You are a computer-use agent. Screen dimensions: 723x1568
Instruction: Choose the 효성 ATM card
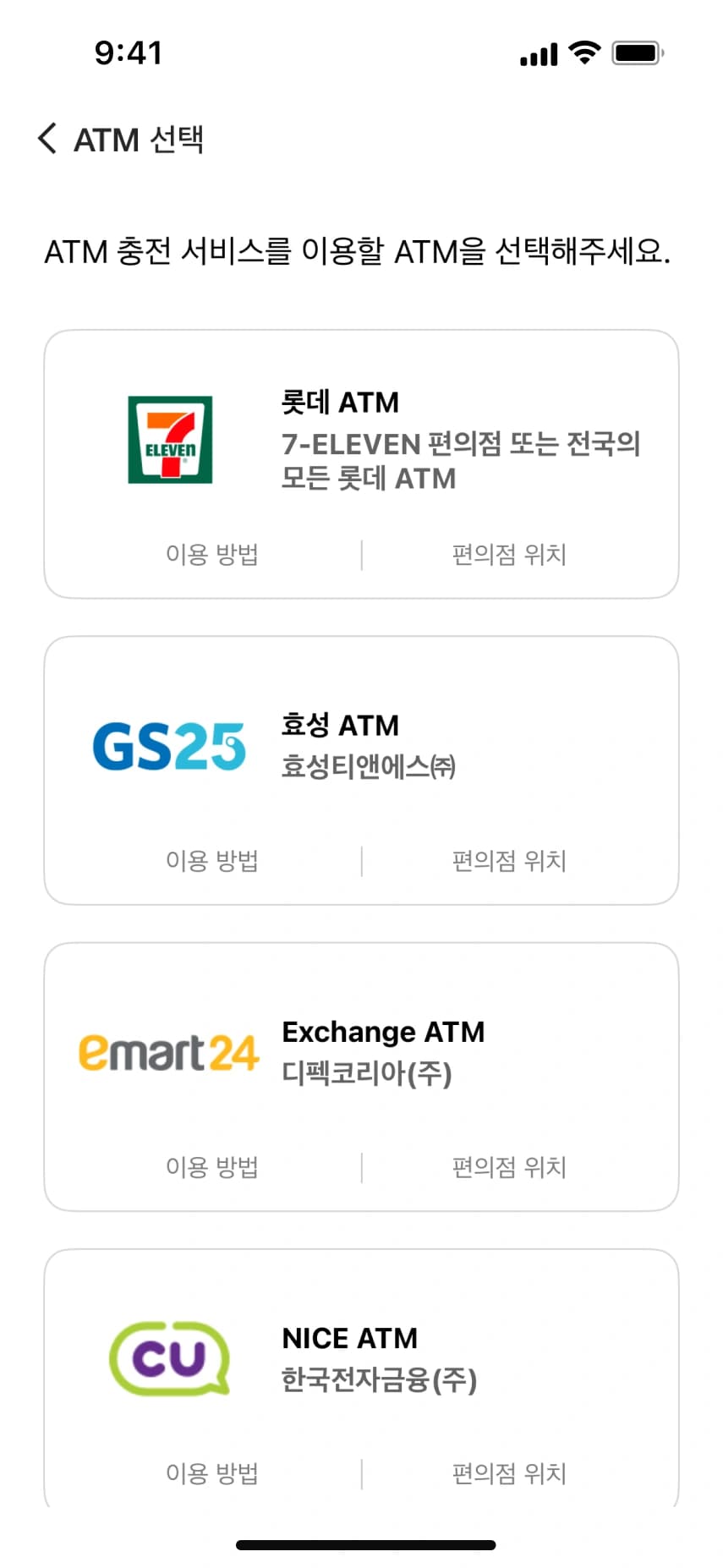click(361, 746)
